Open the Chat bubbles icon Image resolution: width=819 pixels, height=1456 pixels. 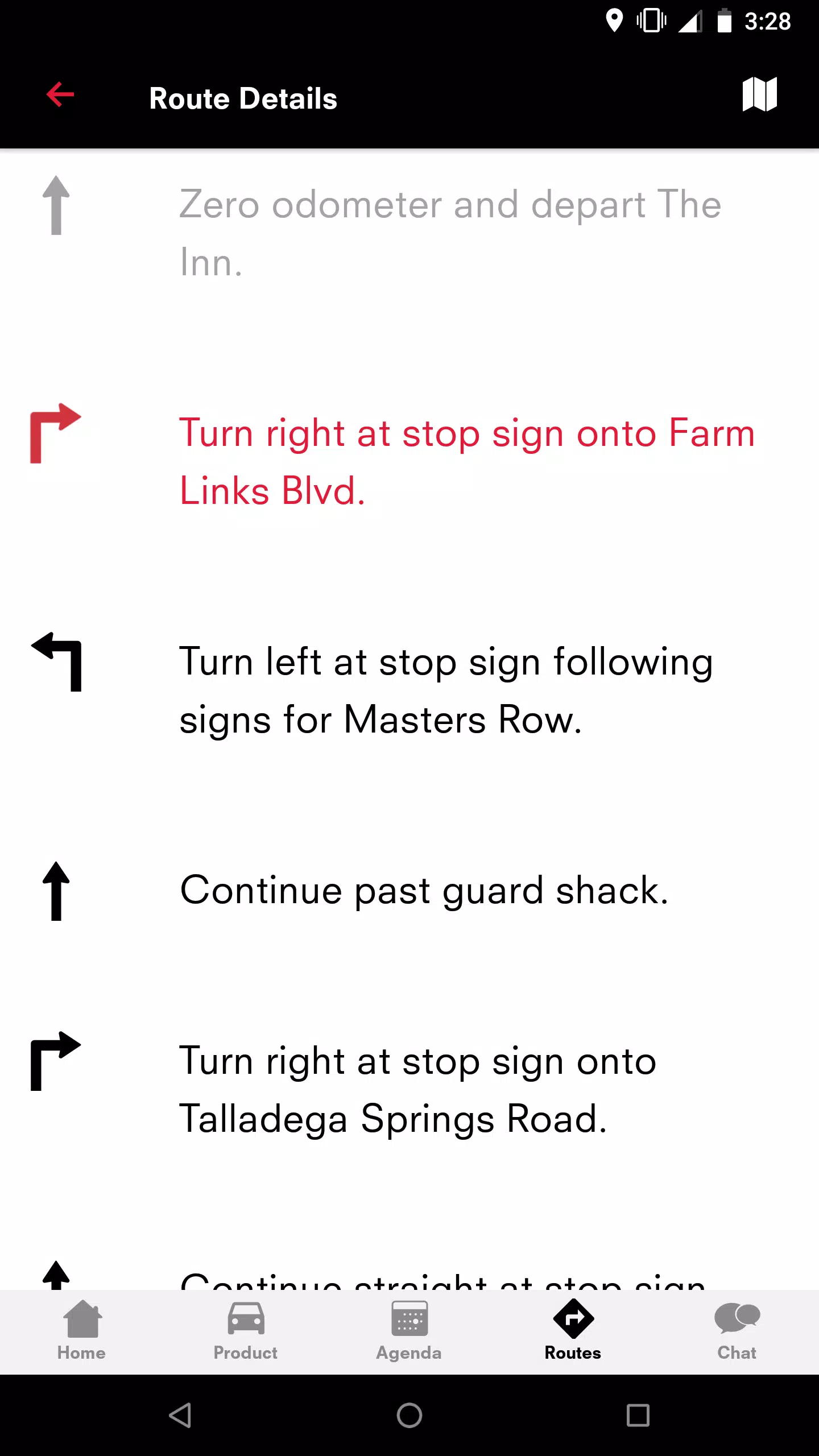(737, 1317)
